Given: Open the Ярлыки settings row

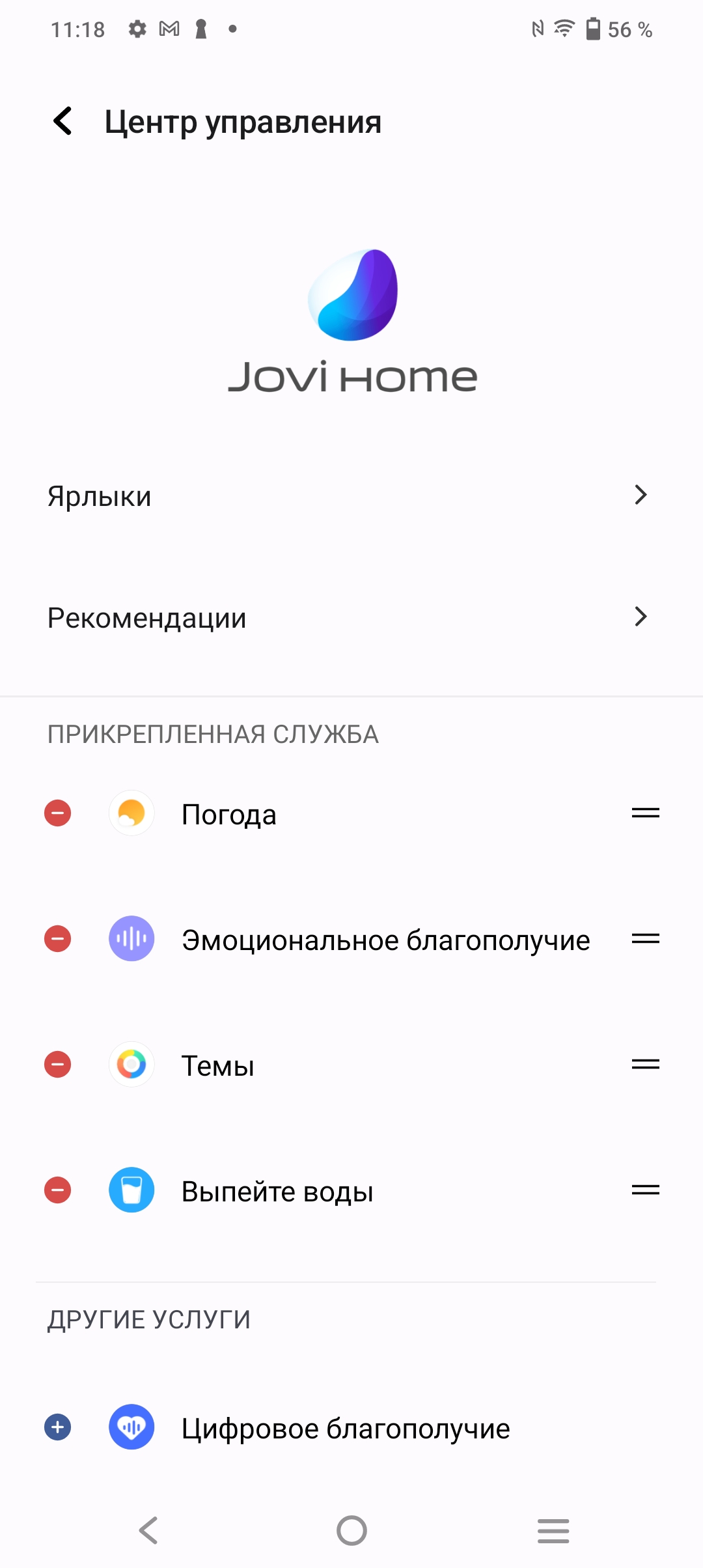Looking at the screenshot, I should pos(351,496).
